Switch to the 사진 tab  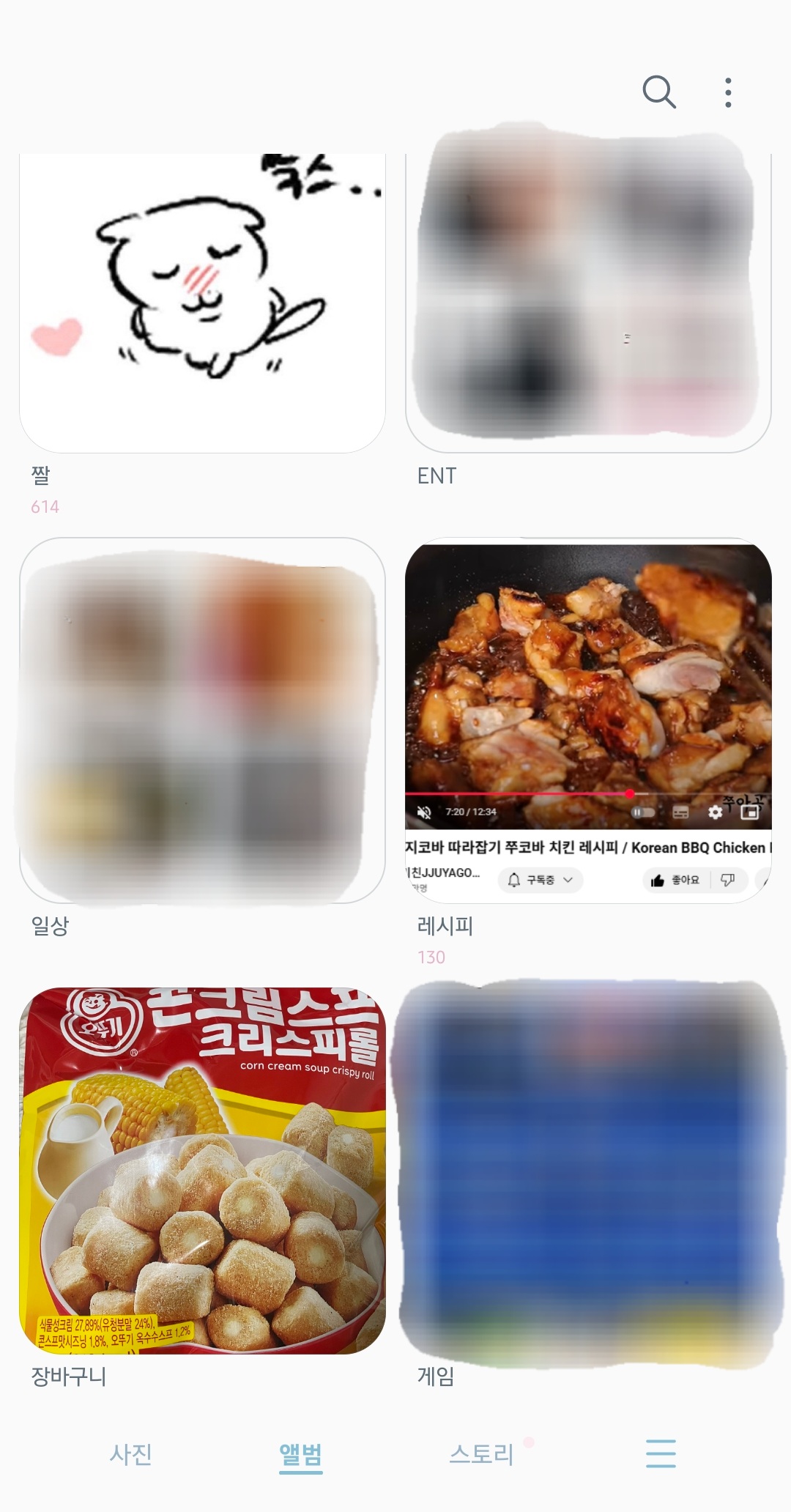(130, 1453)
